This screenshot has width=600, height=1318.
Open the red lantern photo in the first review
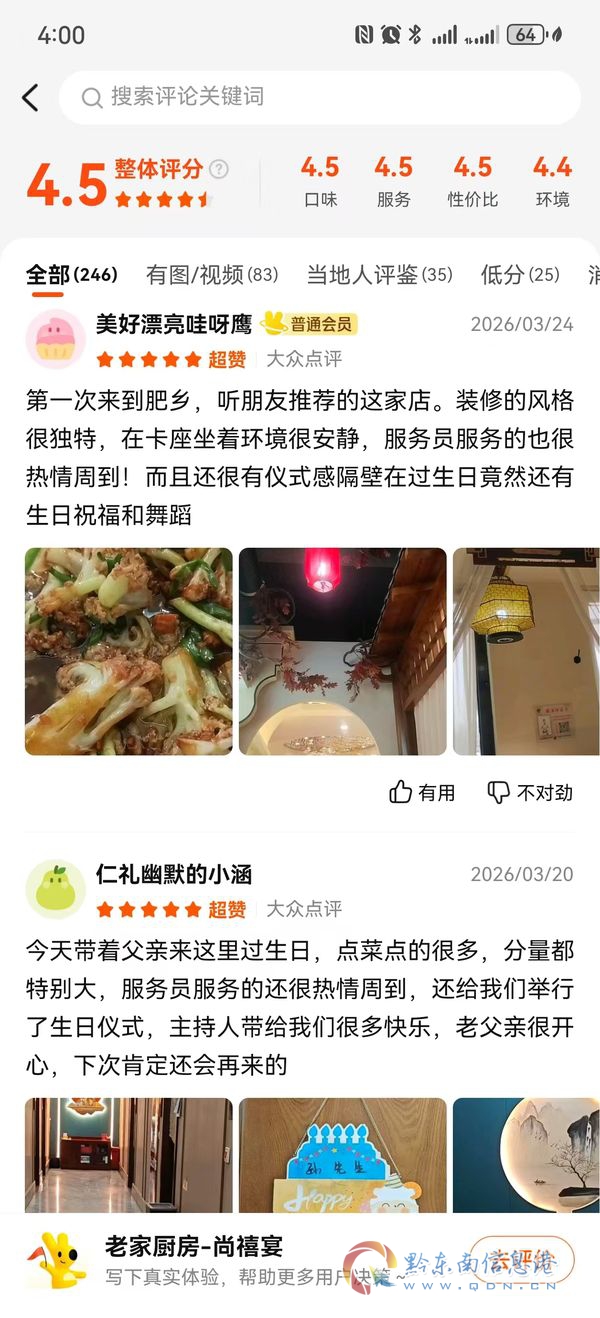(x=343, y=651)
